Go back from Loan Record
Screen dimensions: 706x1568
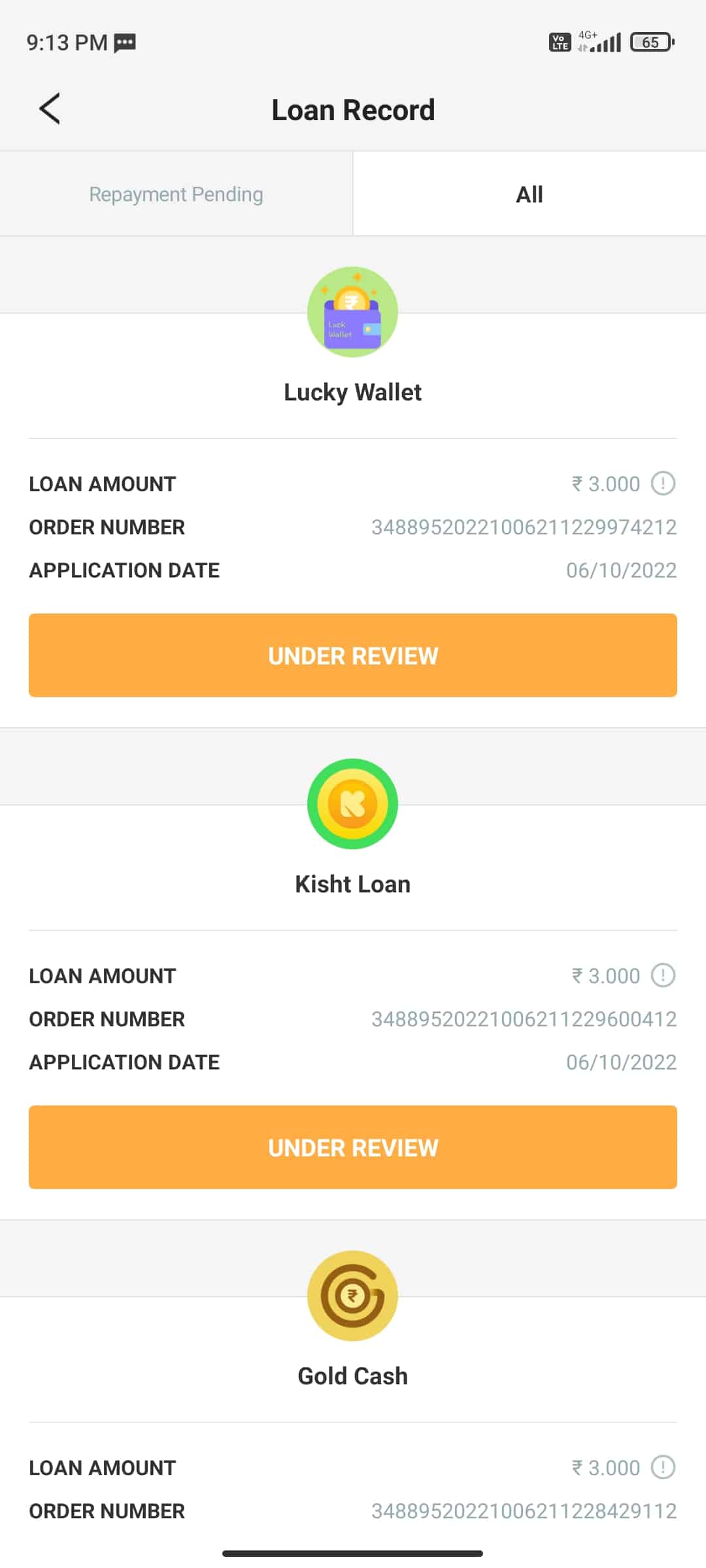coord(50,108)
